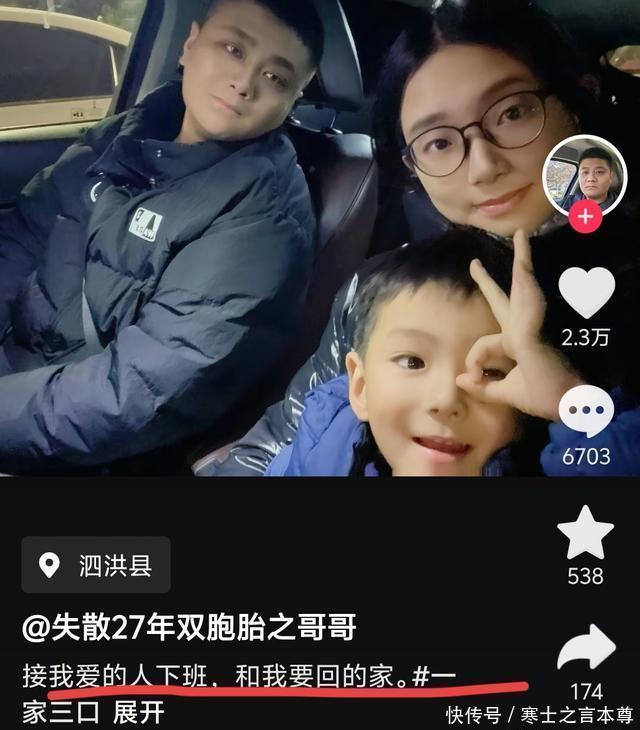Viewport: 640px width, 730px height.
Task: Follow the creator with the red plus
Action: [586, 217]
